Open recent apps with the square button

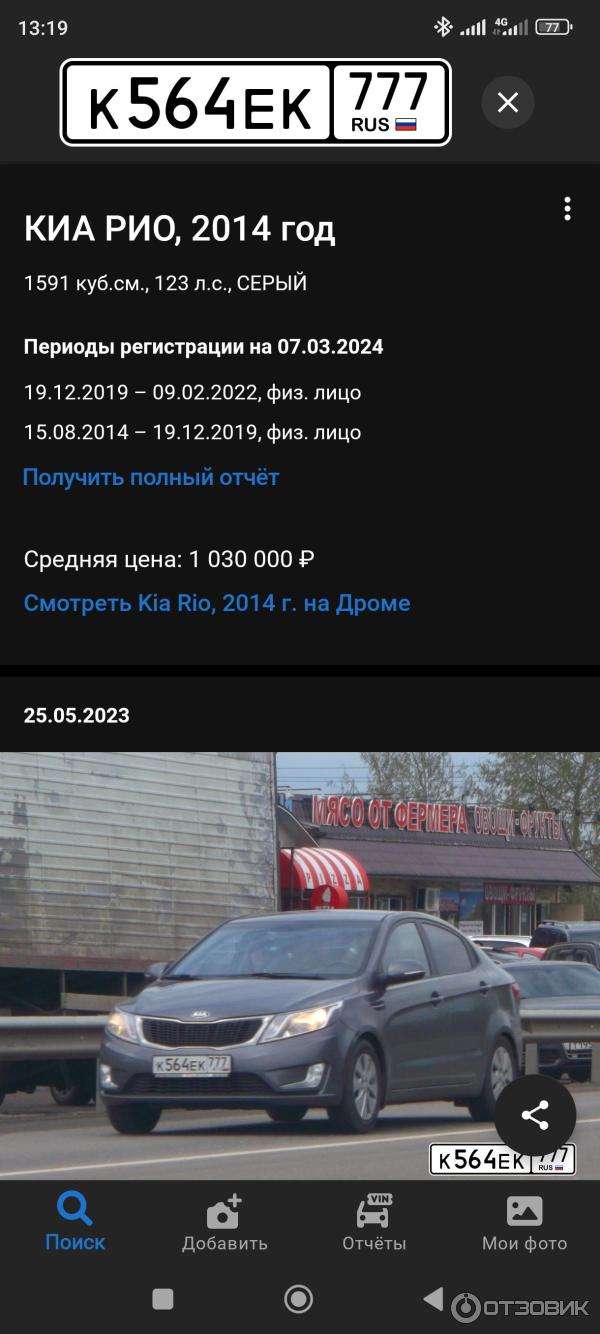point(163,1299)
